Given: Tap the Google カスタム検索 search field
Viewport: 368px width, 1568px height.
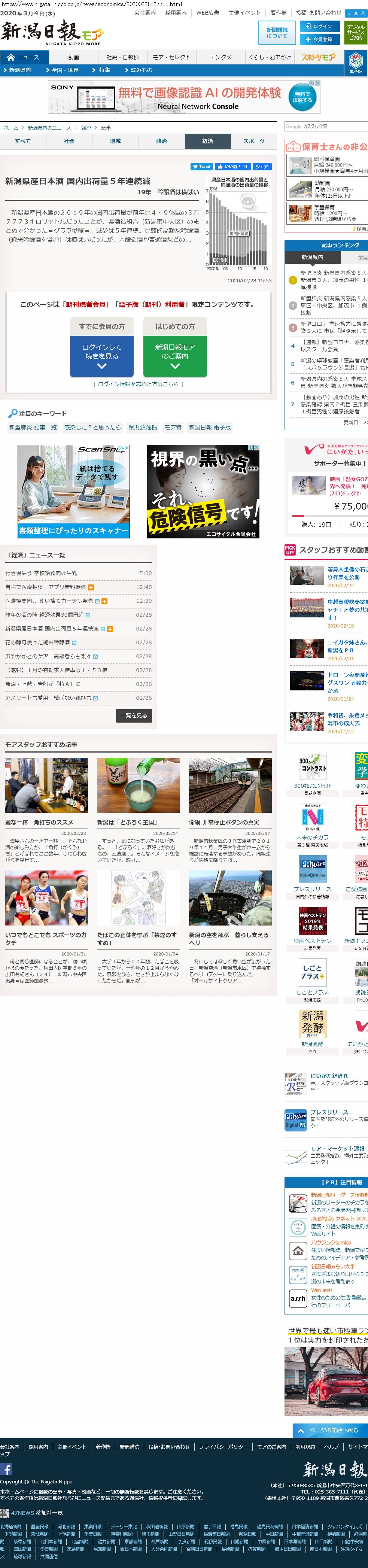Looking at the screenshot, I should [x=326, y=127].
